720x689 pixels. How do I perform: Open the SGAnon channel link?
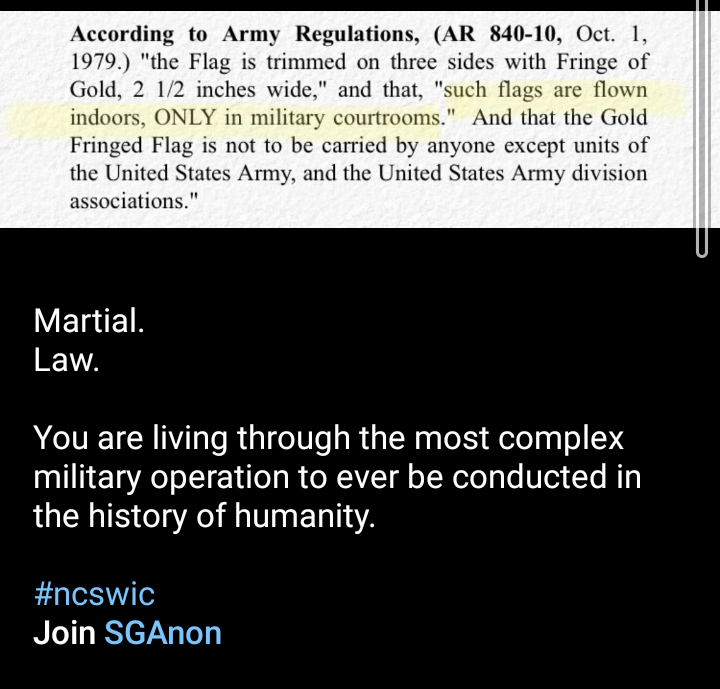point(162,633)
